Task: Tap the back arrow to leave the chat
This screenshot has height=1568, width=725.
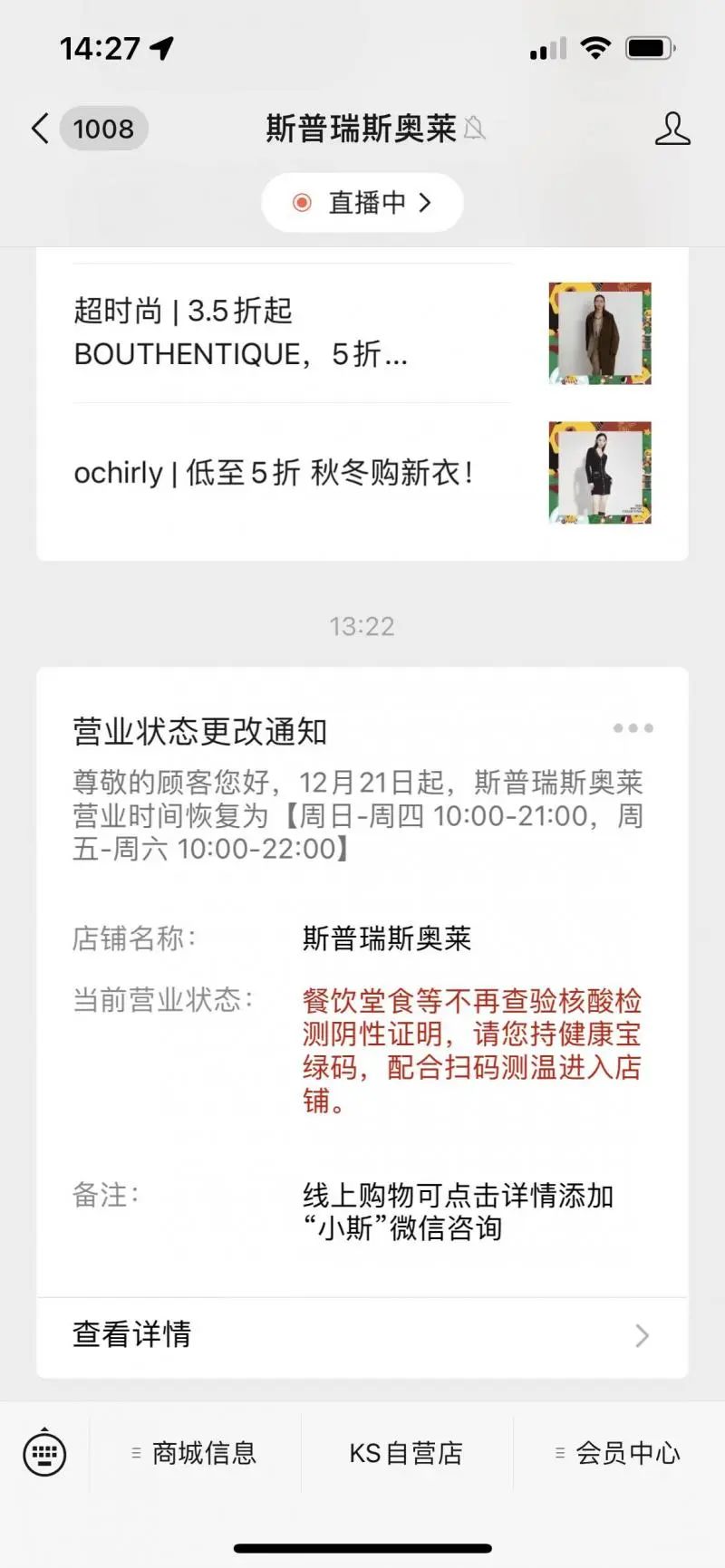Action: pos(38,130)
